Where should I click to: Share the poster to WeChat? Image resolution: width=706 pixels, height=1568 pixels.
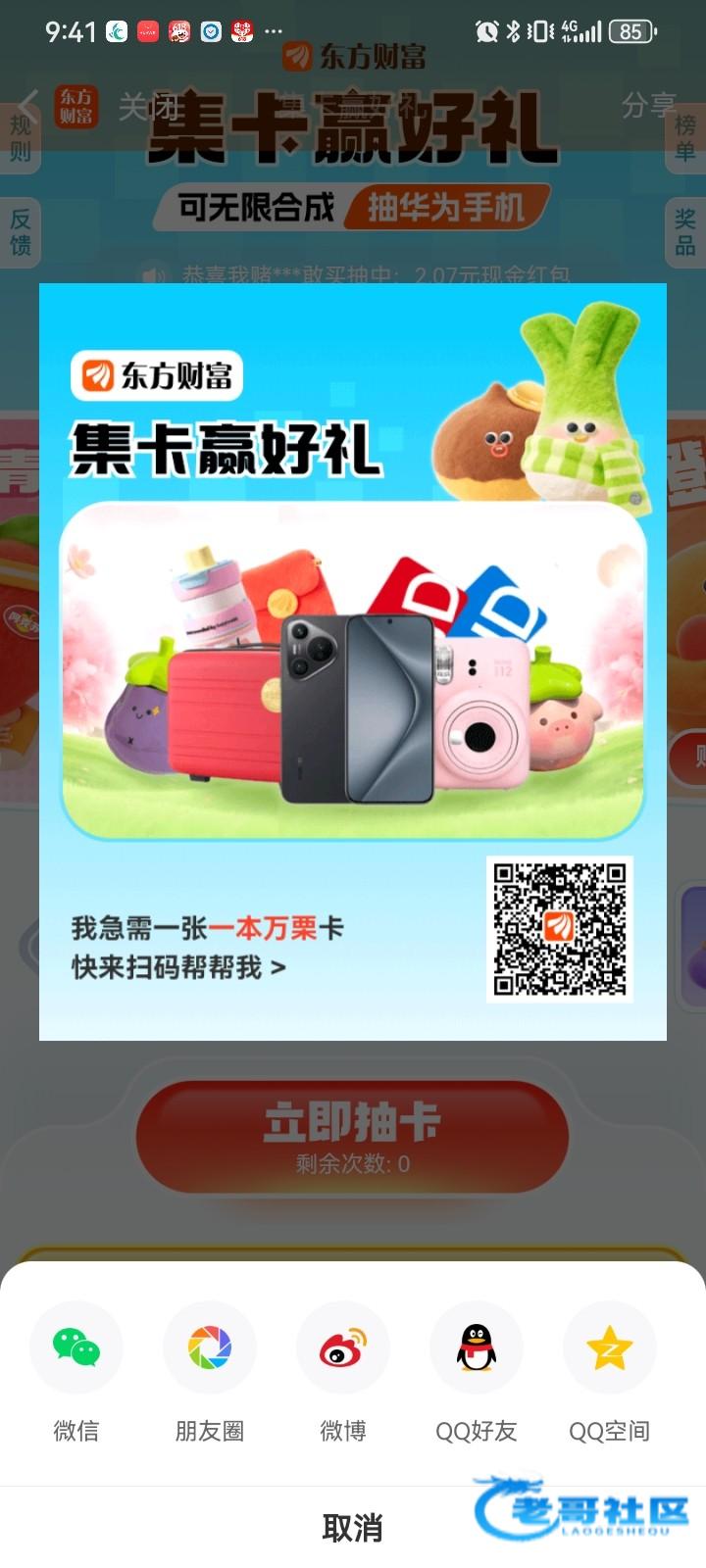pyautogui.click(x=76, y=1348)
